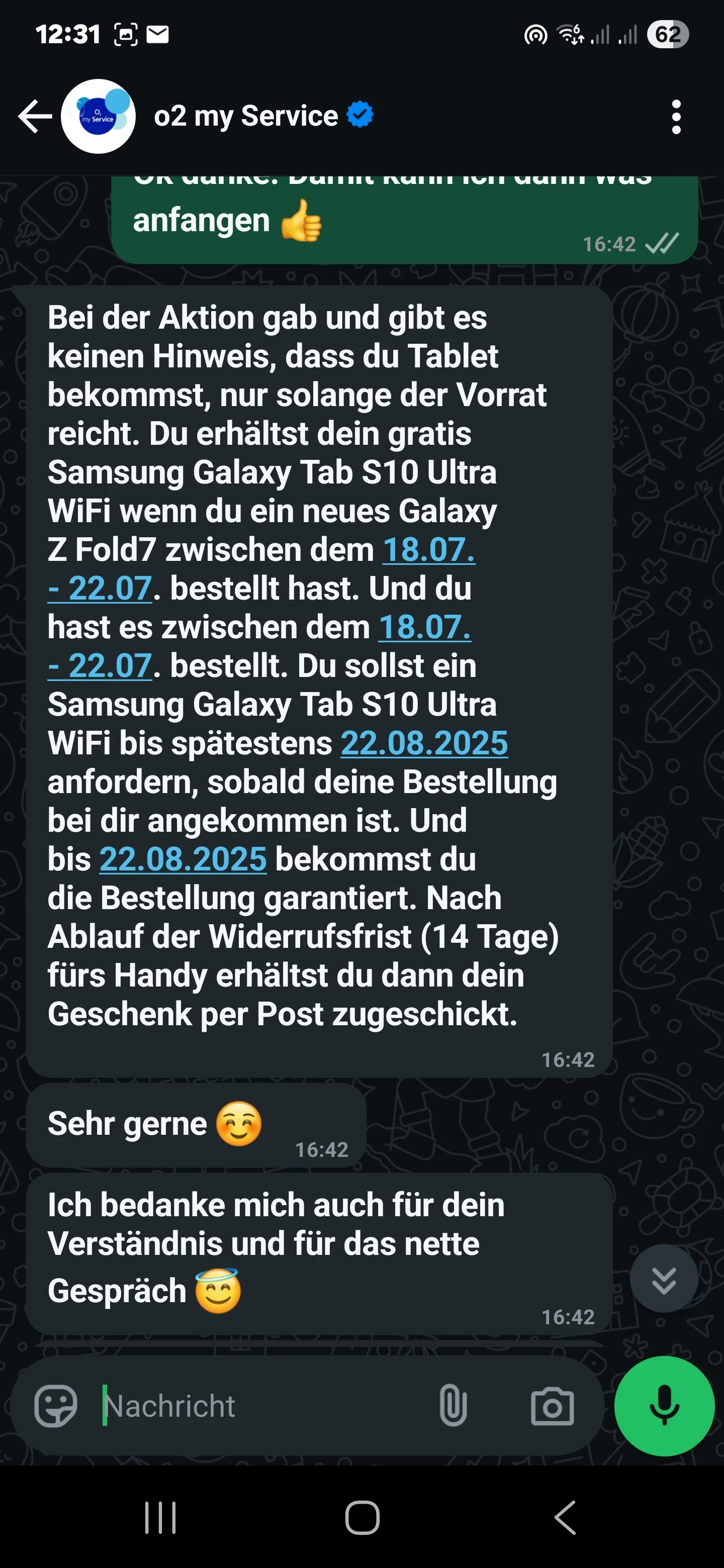View o2 my Service contact info
This screenshot has width=724, height=1568.
(x=246, y=116)
